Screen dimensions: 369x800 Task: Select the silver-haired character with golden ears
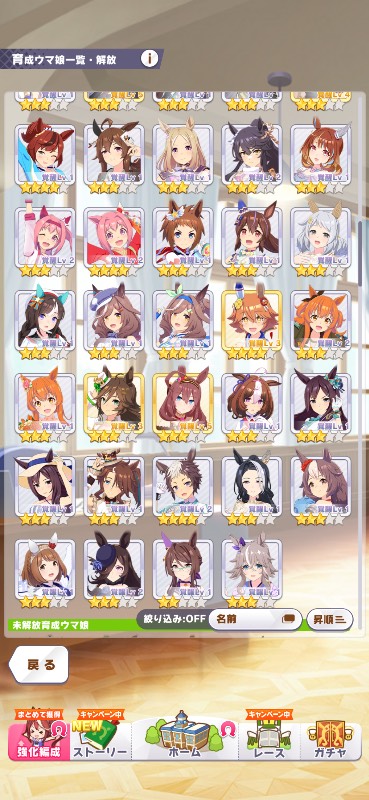pos(321,237)
